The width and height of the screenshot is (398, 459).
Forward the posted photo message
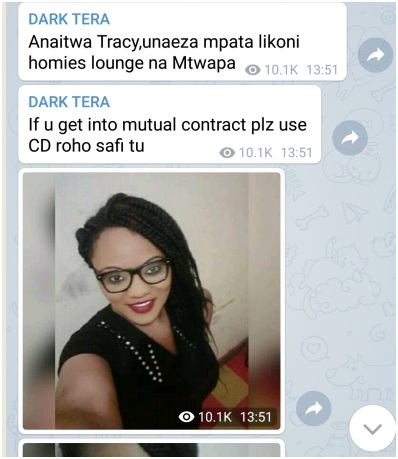click(314, 408)
